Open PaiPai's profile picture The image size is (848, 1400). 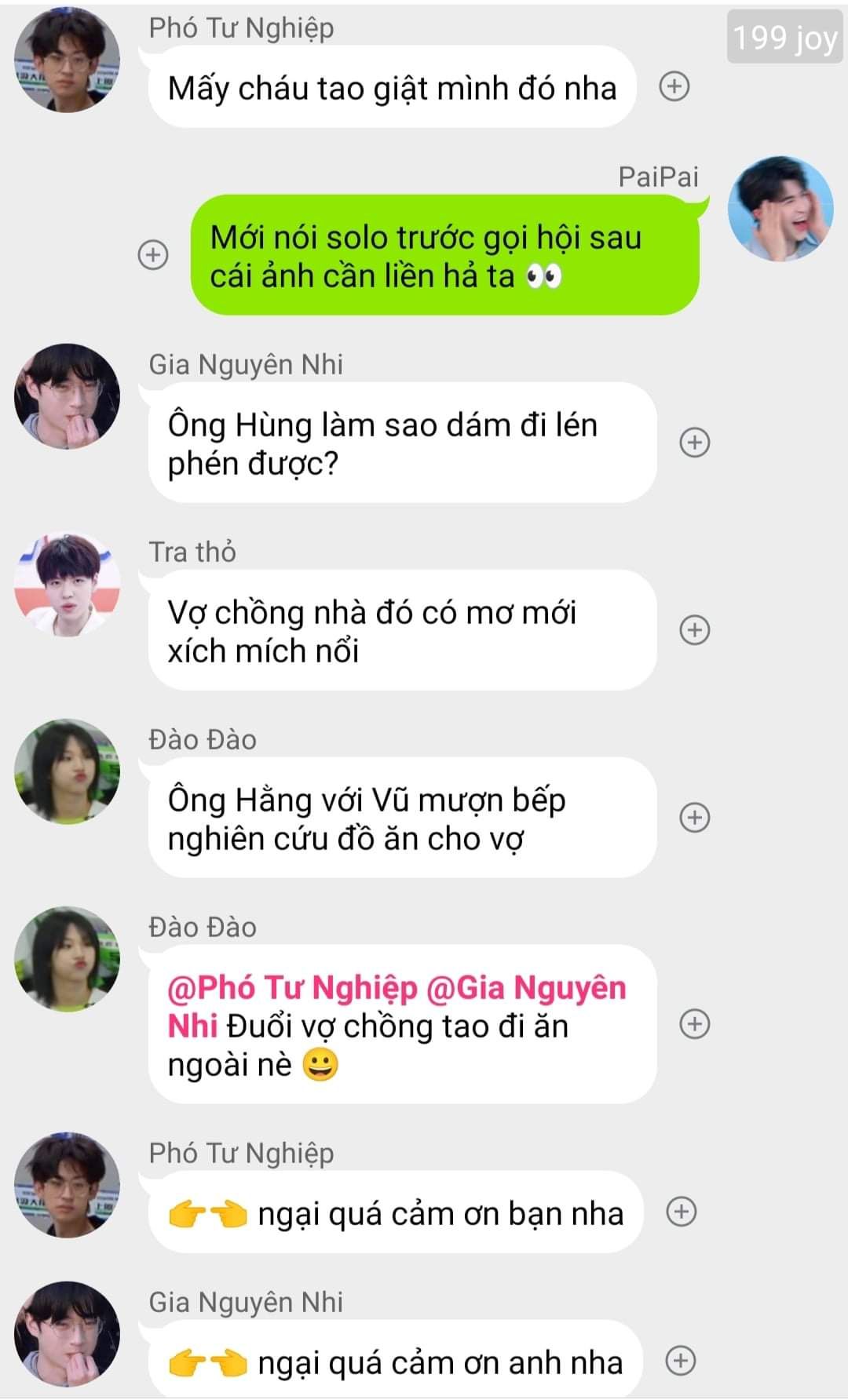780,209
